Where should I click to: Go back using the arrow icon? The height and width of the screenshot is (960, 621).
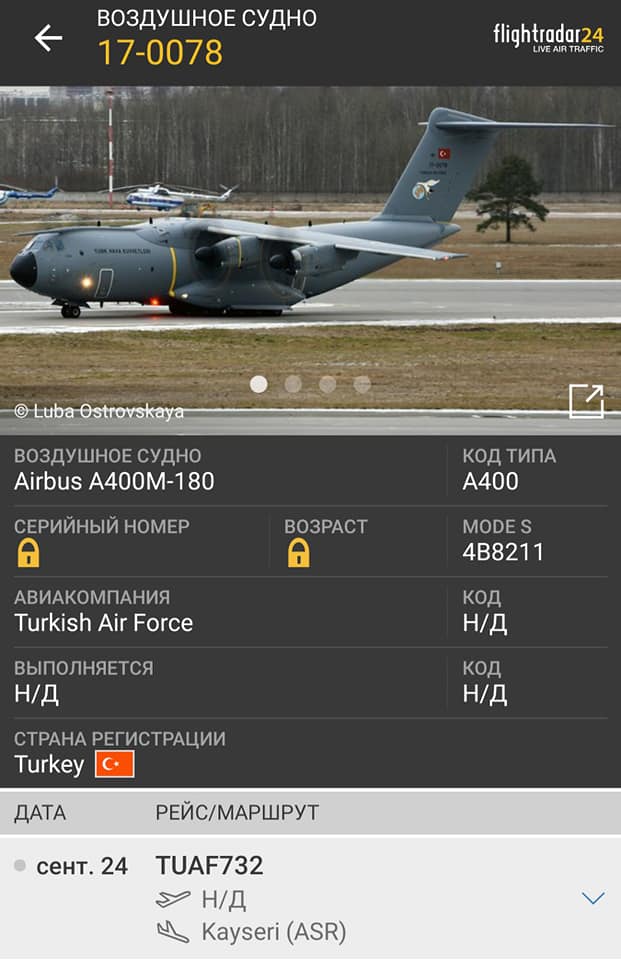click(x=47, y=39)
